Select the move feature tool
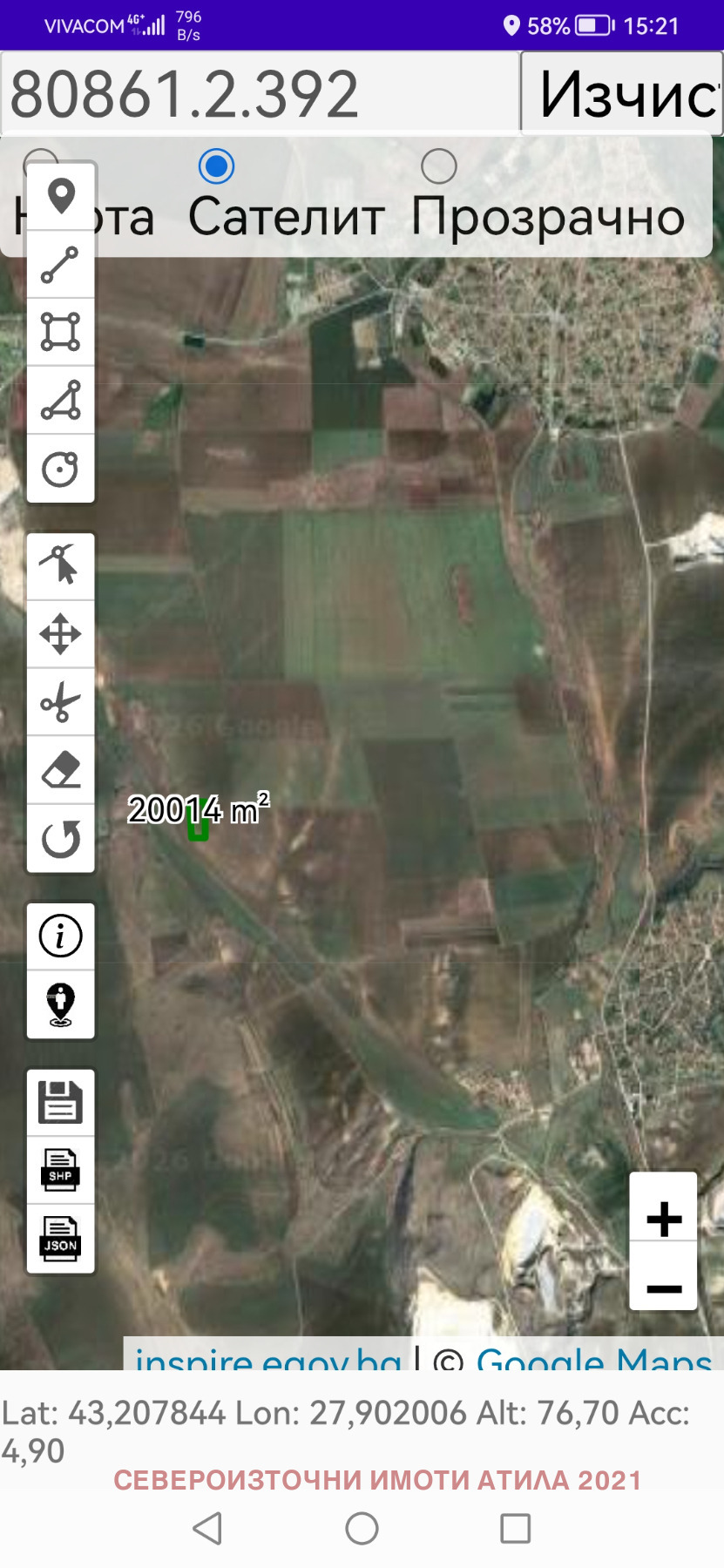Screen dimensions: 724x1568 (60, 633)
